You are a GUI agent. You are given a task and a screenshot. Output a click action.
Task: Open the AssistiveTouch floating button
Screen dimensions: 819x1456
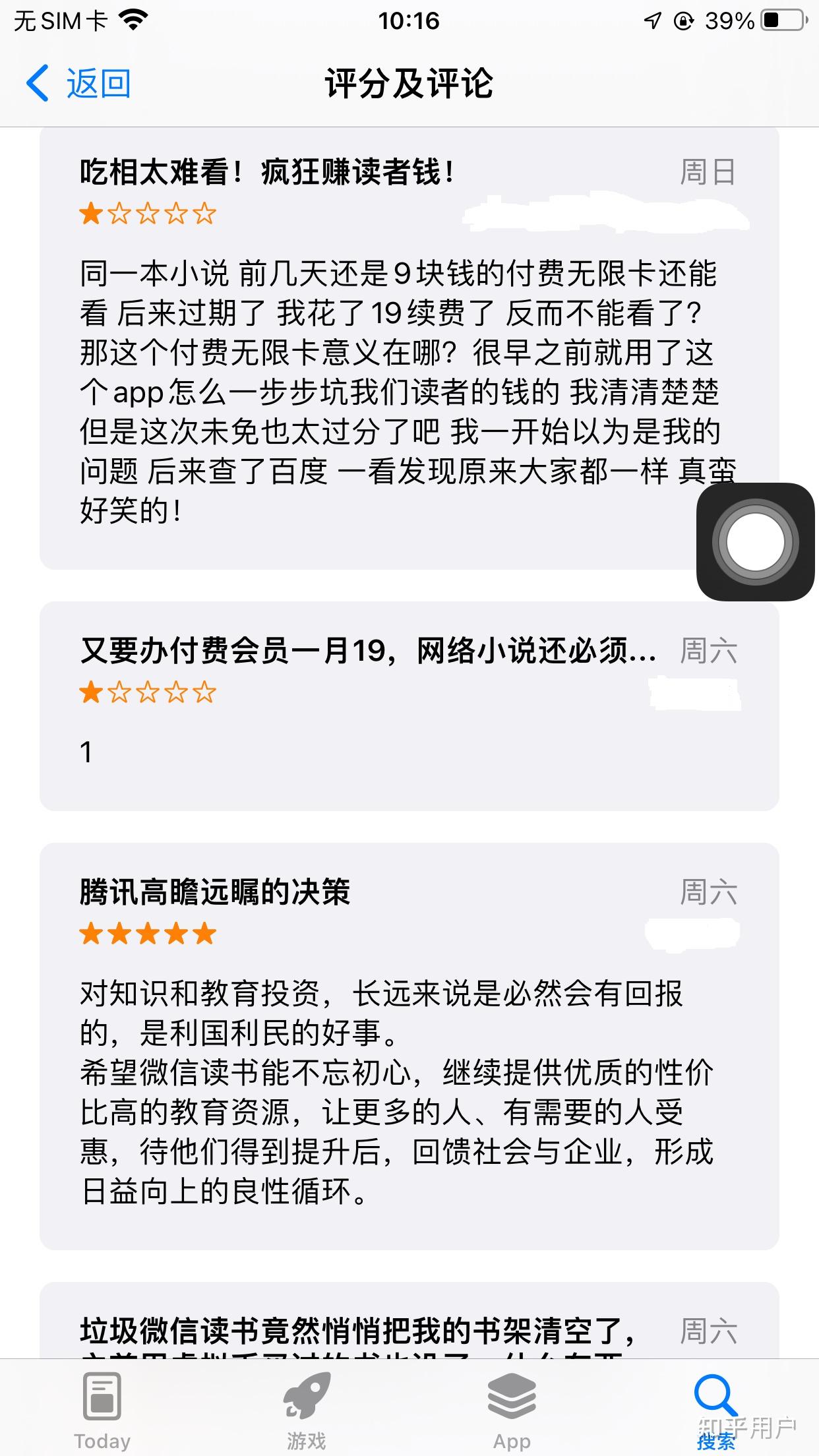pos(756,542)
